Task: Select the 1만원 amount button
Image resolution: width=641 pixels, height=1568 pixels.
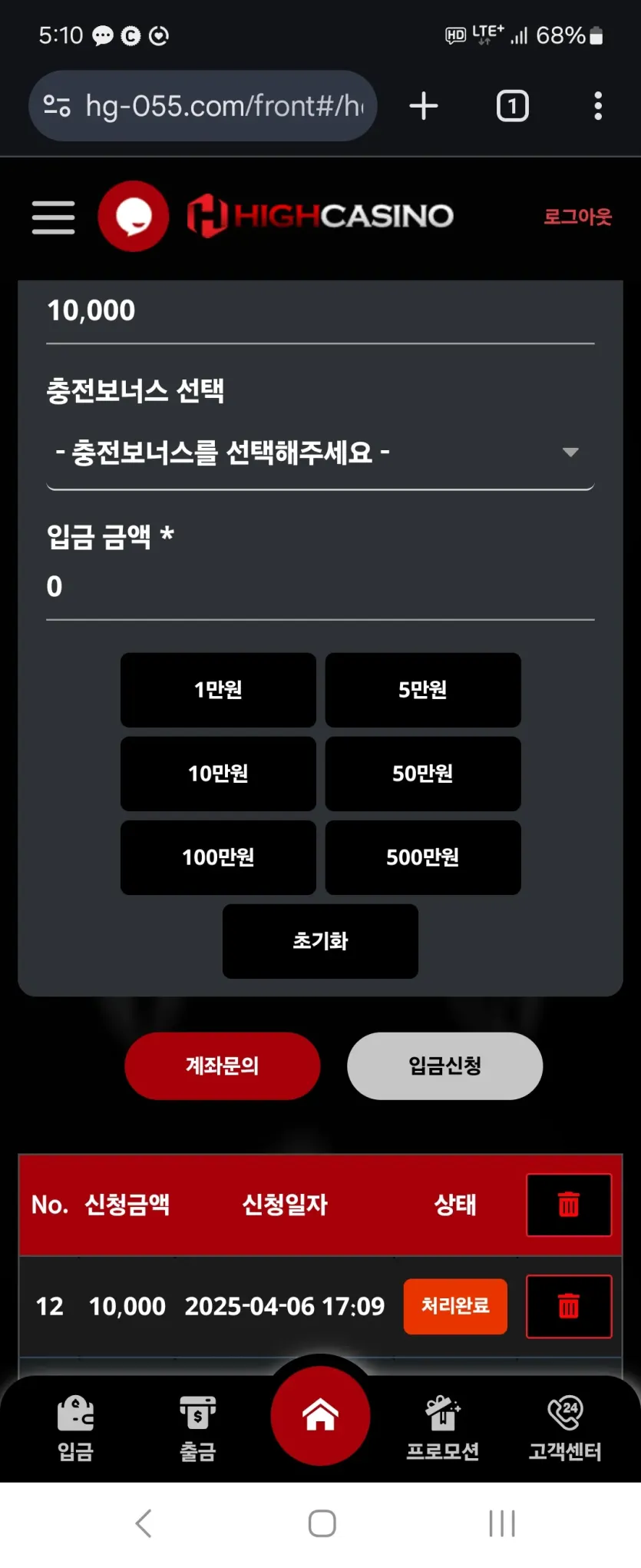Action: tap(218, 690)
